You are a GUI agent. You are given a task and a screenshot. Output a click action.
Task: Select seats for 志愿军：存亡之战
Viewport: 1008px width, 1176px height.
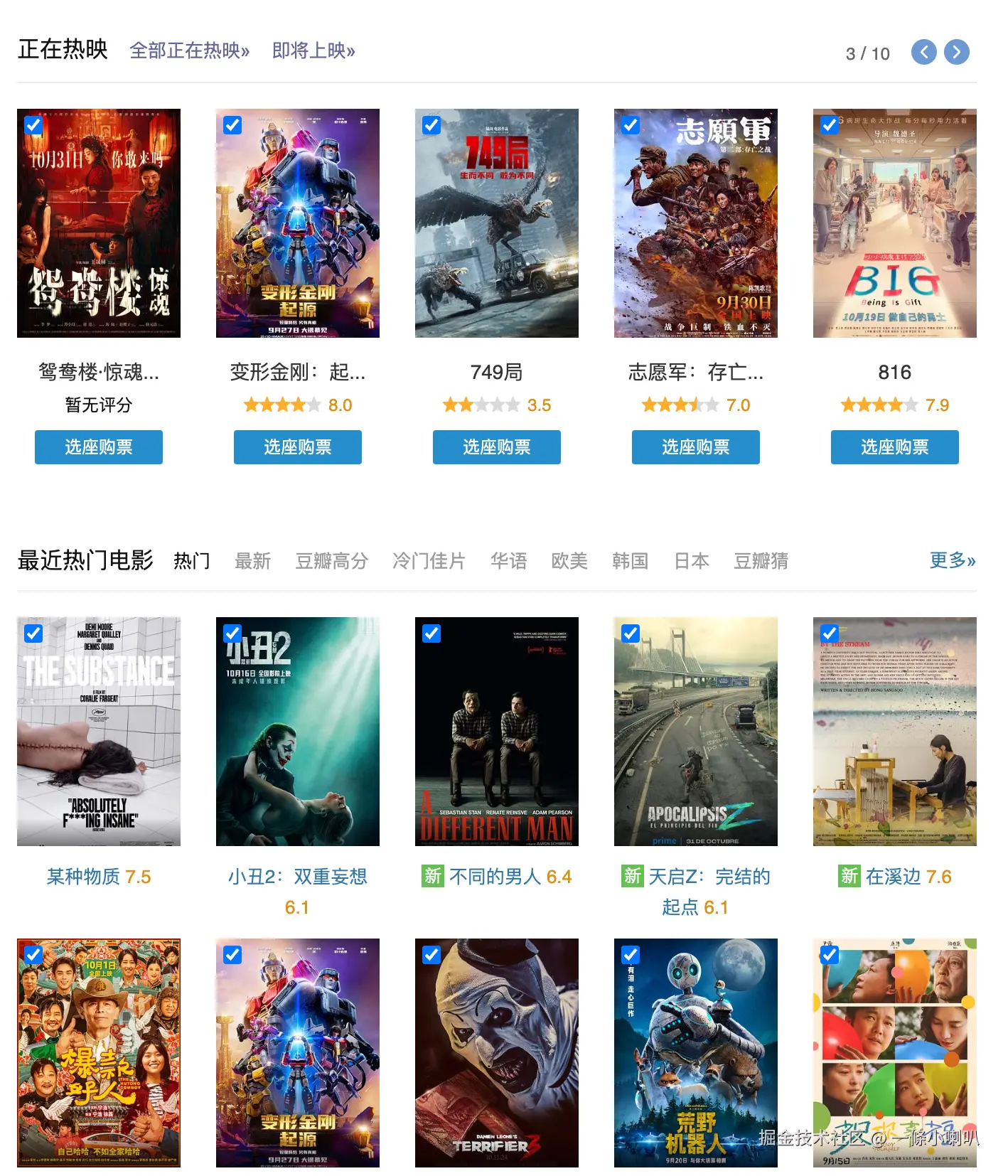(695, 447)
